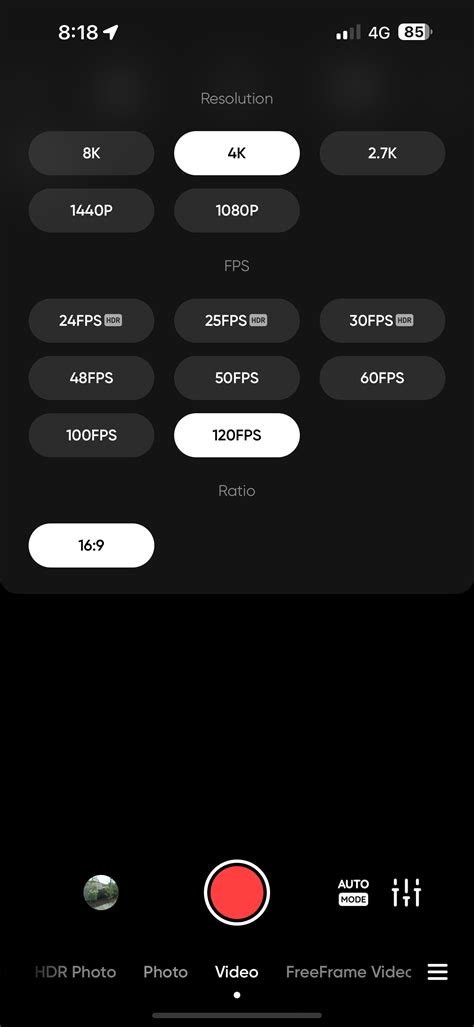Open the hamburger menu of shooting modes
Screen dimensions: 474x1027
pos(438,972)
